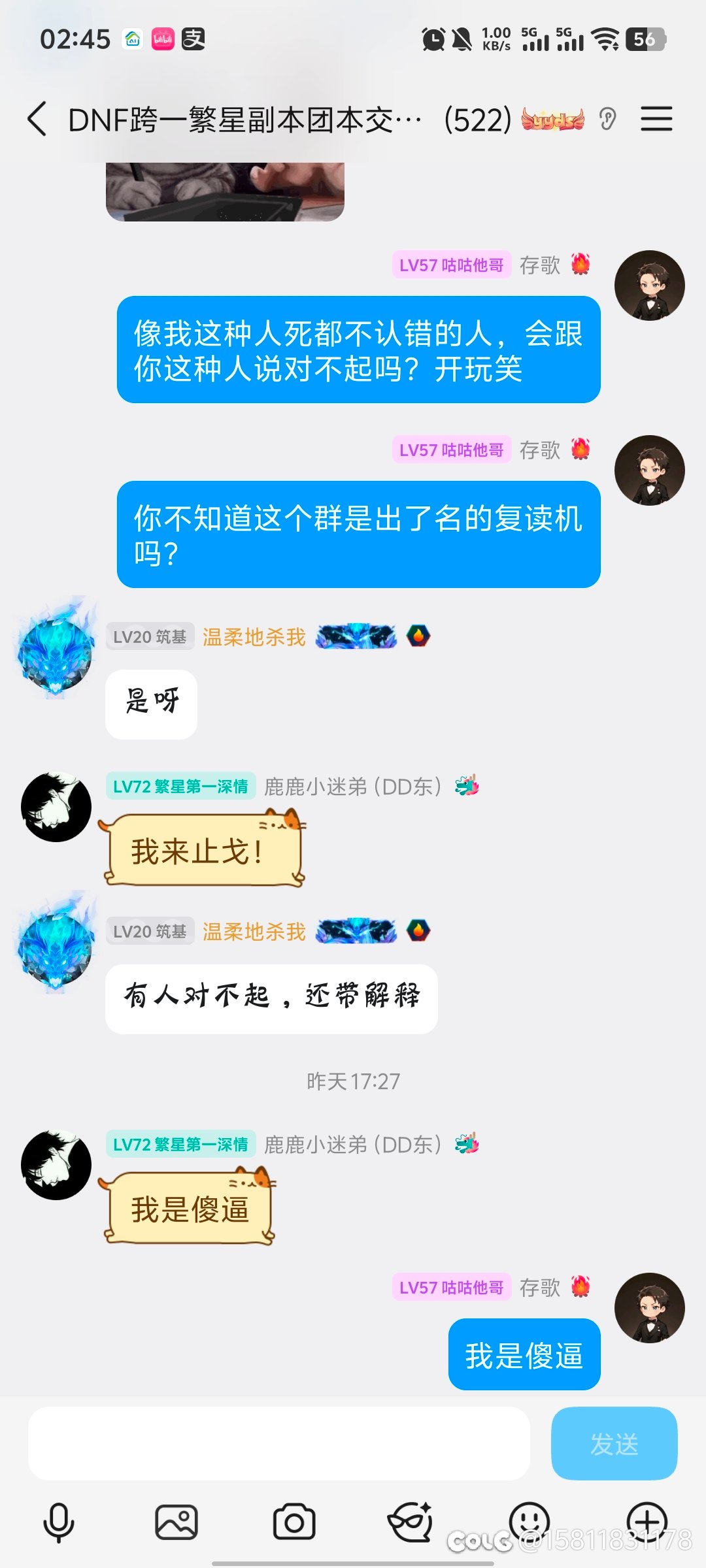This screenshot has height=1568, width=706.
Task: Start voice input with the microphone
Action: click(x=59, y=1522)
